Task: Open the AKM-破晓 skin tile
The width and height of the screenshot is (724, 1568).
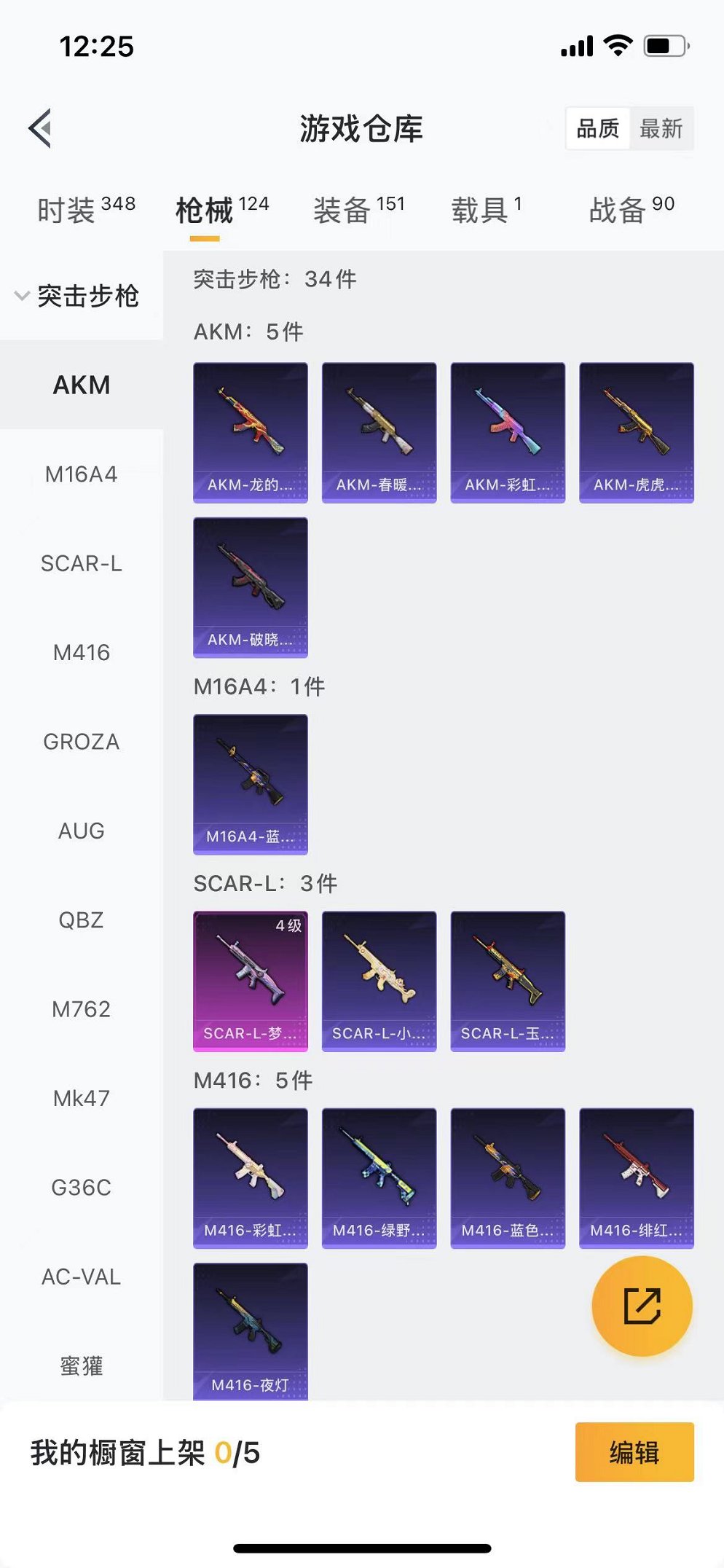Action: point(250,587)
